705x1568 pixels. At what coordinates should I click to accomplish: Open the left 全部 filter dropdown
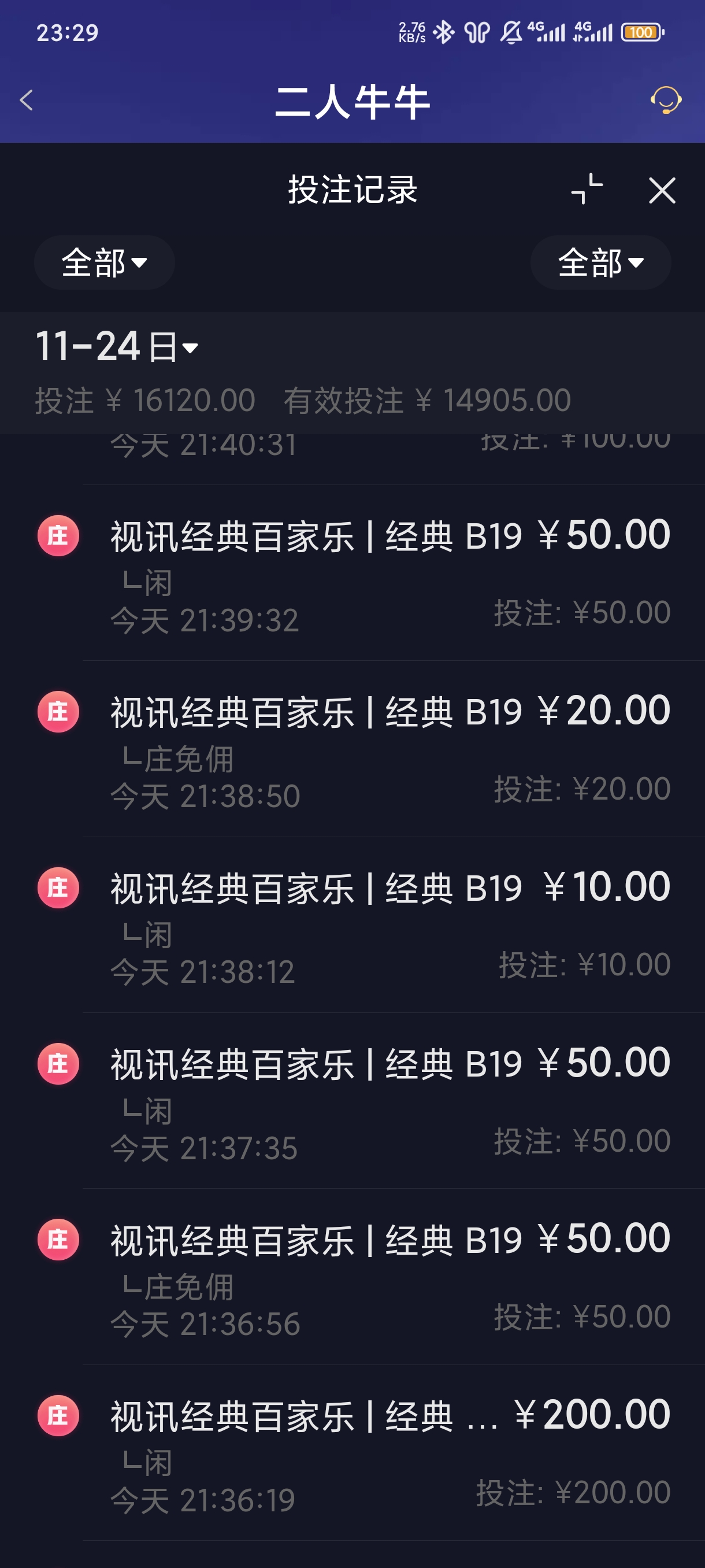pyautogui.click(x=104, y=262)
